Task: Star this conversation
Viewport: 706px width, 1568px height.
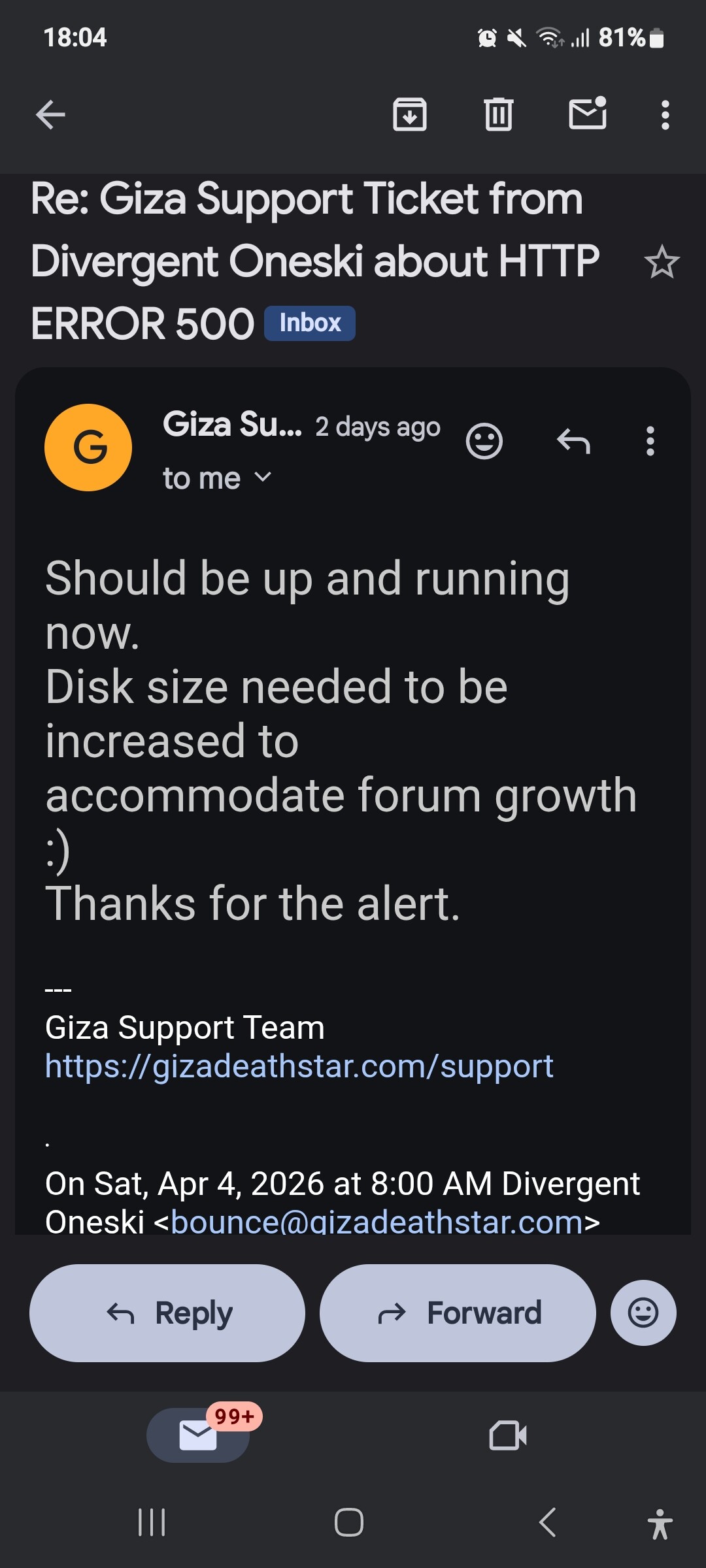Action: pyautogui.click(x=662, y=262)
